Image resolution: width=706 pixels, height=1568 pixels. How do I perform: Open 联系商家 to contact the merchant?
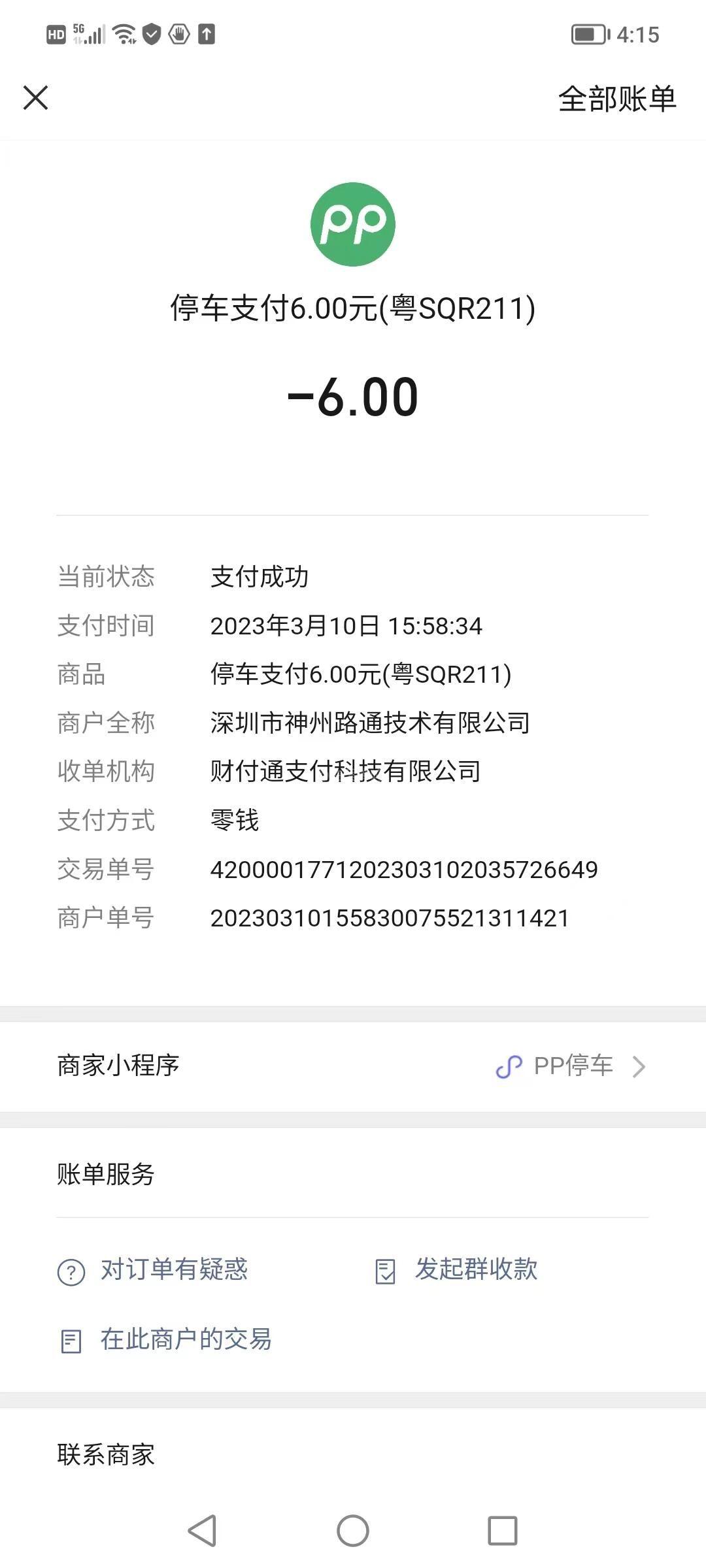[353, 1454]
